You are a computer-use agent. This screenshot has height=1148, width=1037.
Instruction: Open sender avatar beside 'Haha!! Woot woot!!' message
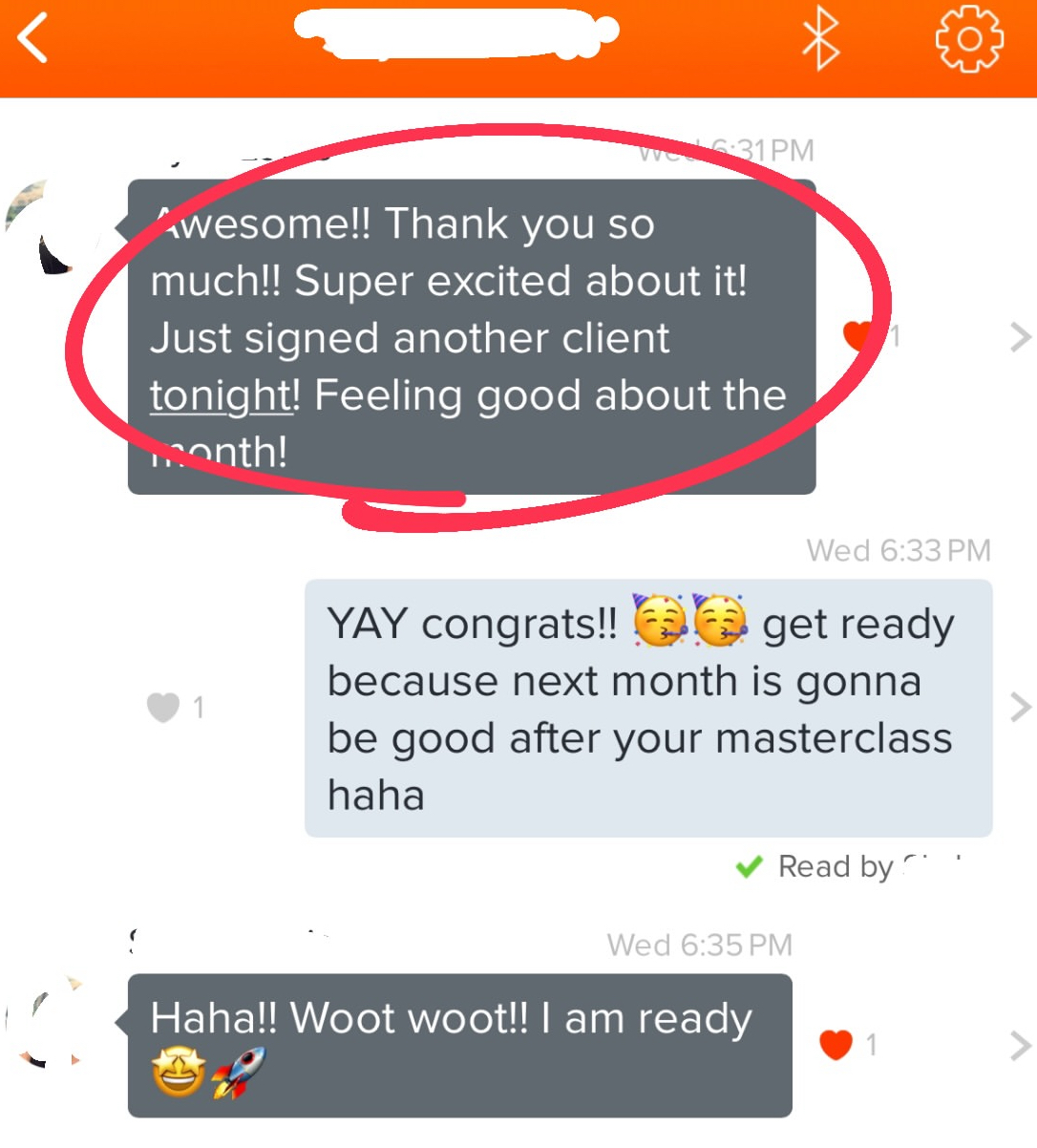(x=47, y=1022)
